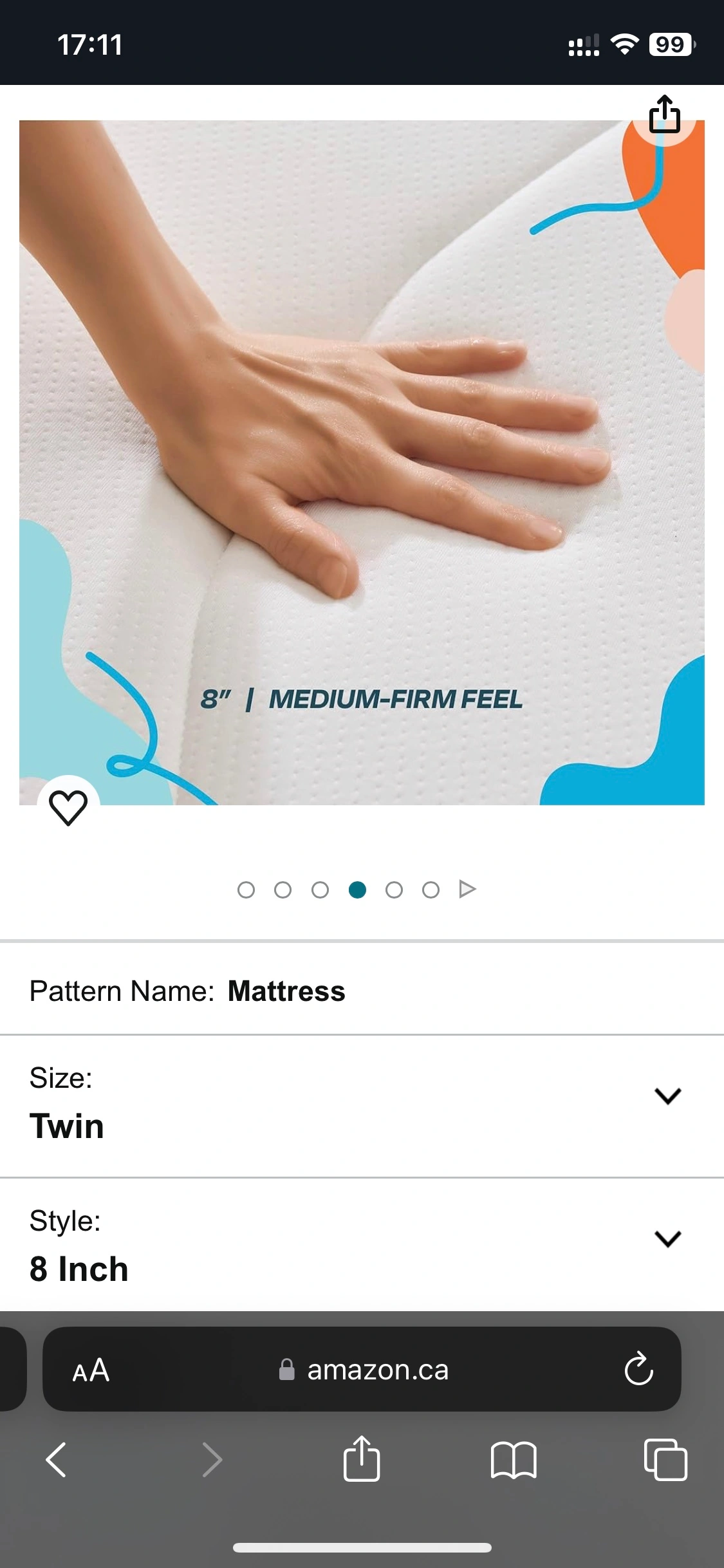This screenshot has height=1568, width=724.
Task: Expand the Size dropdown showing Twin
Action: click(x=667, y=1096)
